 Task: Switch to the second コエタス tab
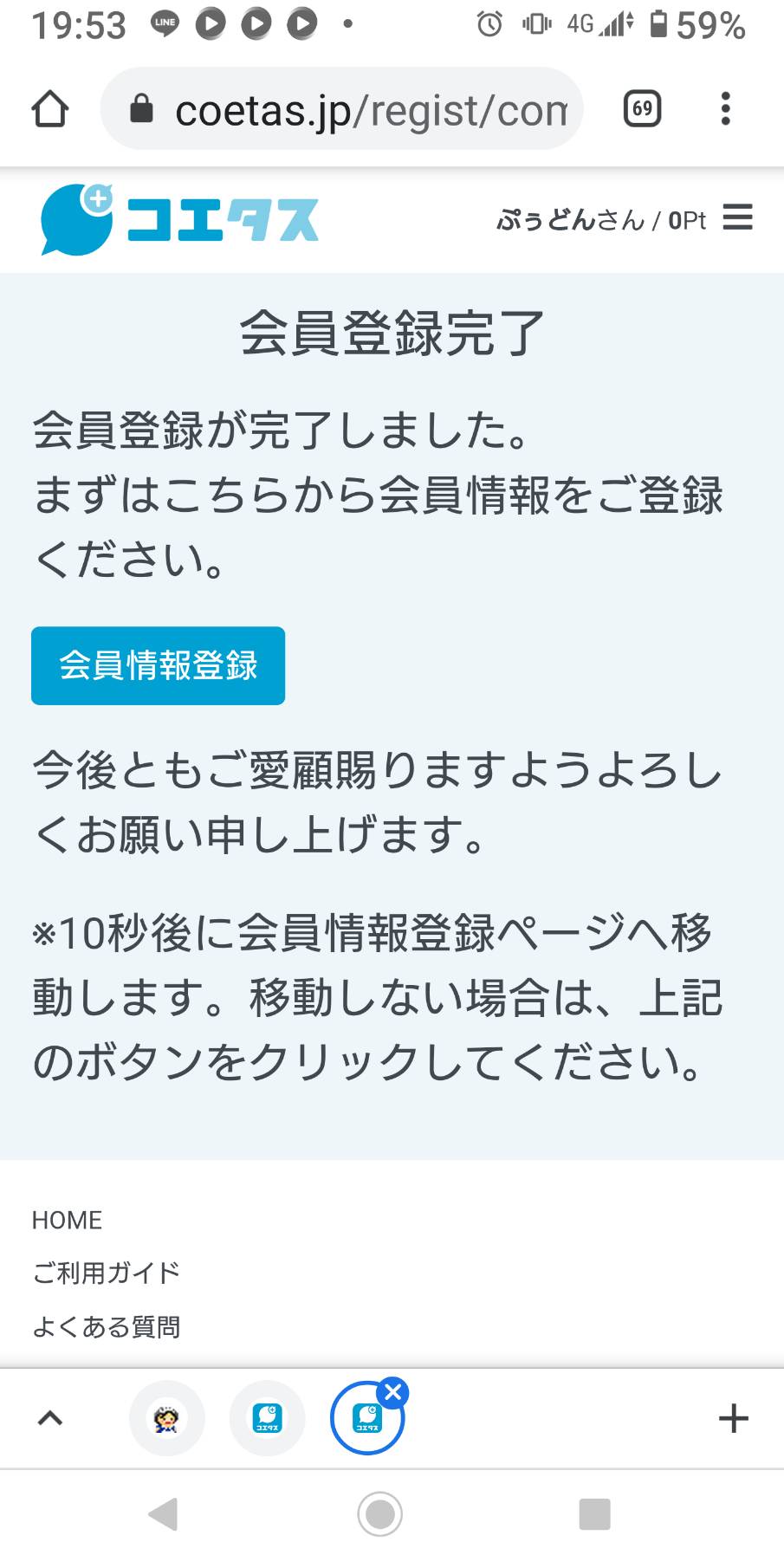point(267,1418)
